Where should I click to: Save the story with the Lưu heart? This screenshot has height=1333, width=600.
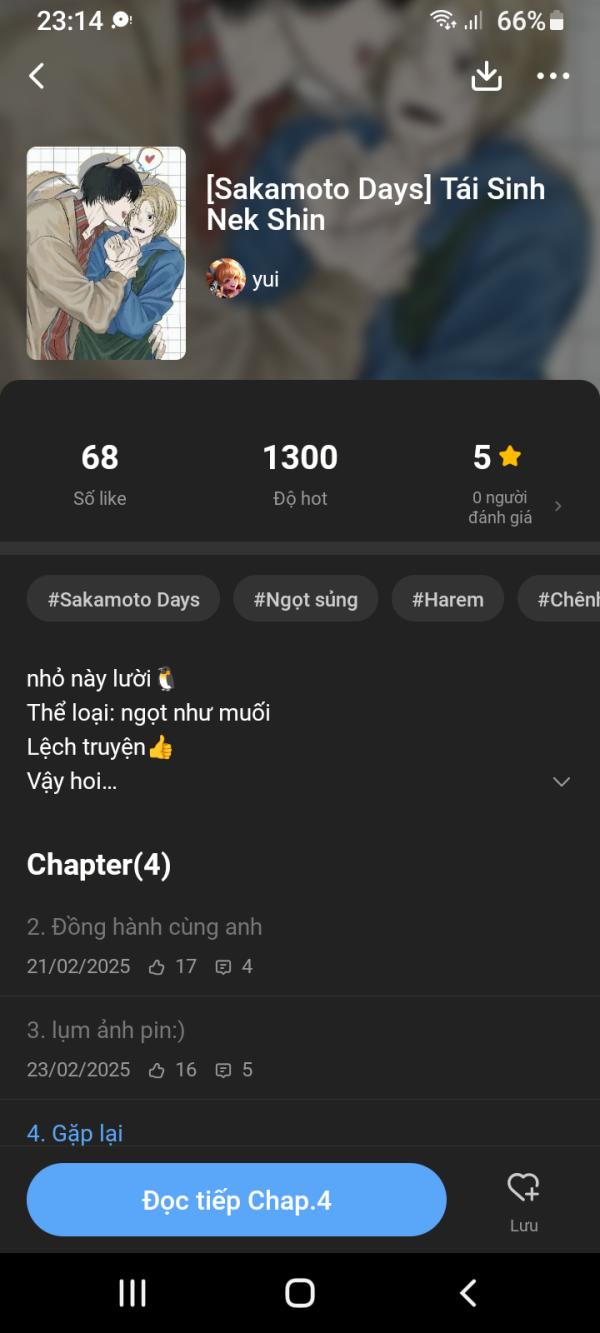pos(523,1201)
